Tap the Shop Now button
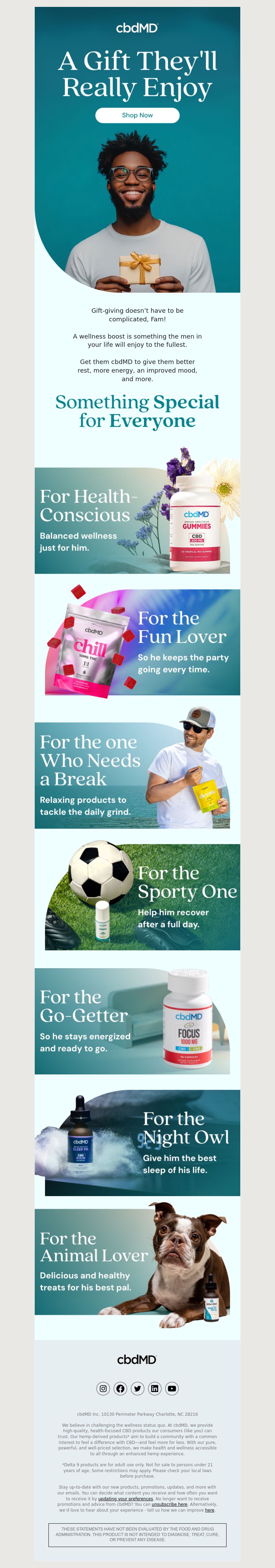This screenshot has width=275, height=1568. point(137,115)
